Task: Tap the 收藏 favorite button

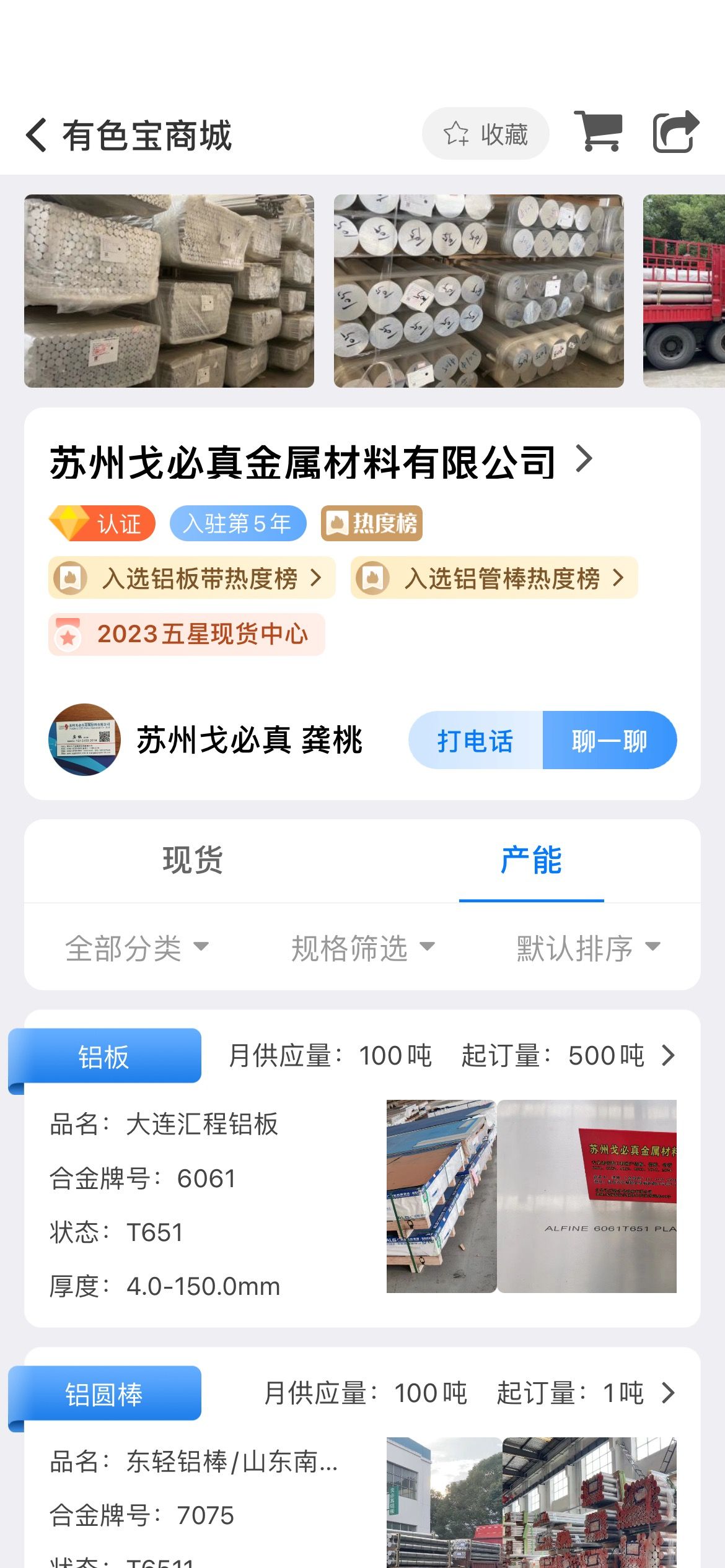Action: point(485,134)
